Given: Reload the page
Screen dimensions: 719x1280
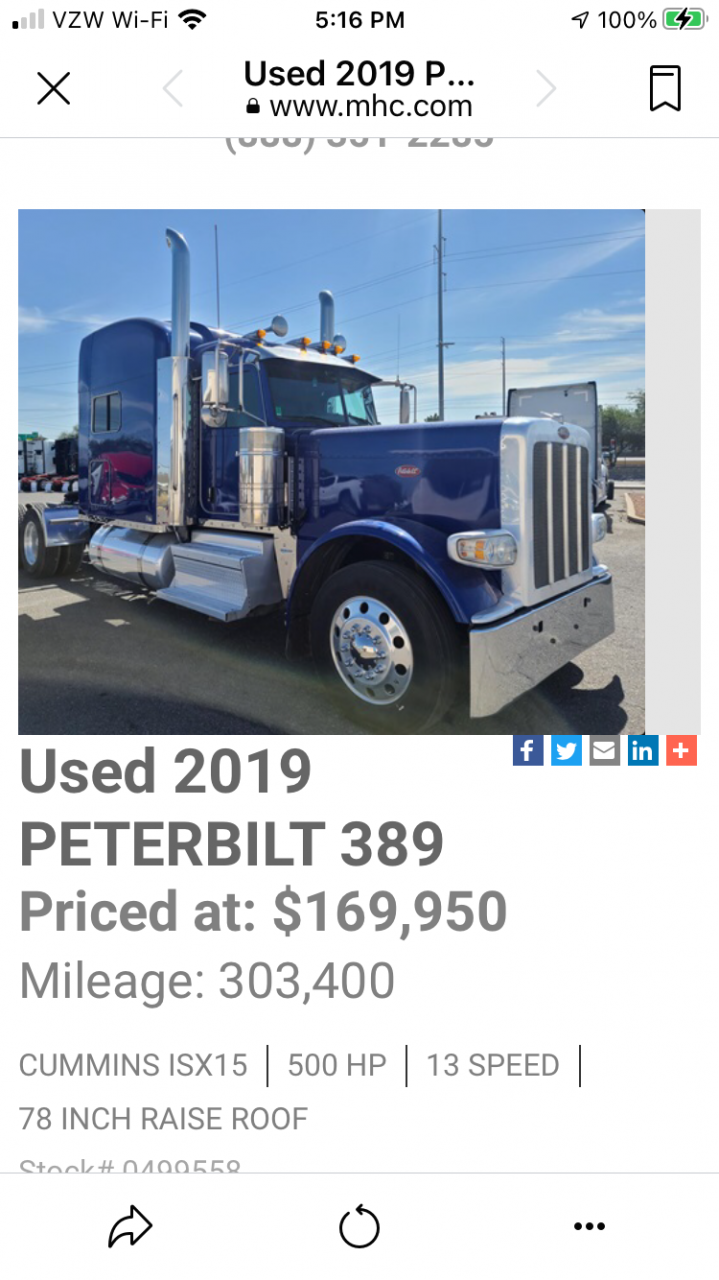Looking at the screenshot, I should (359, 1227).
